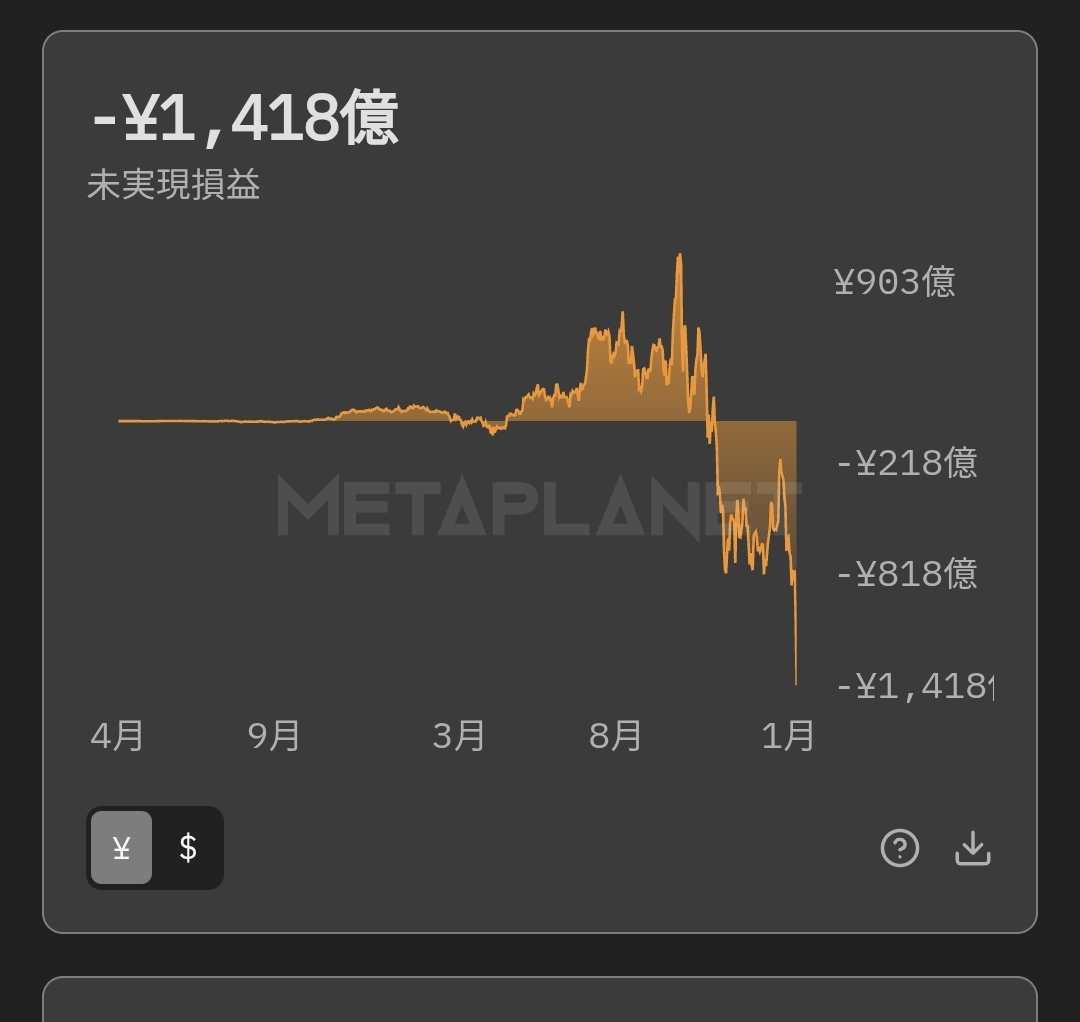Viewport: 1080px width, 1022px height.
Task: Select the yen currency option
Action: coord(122,848)
